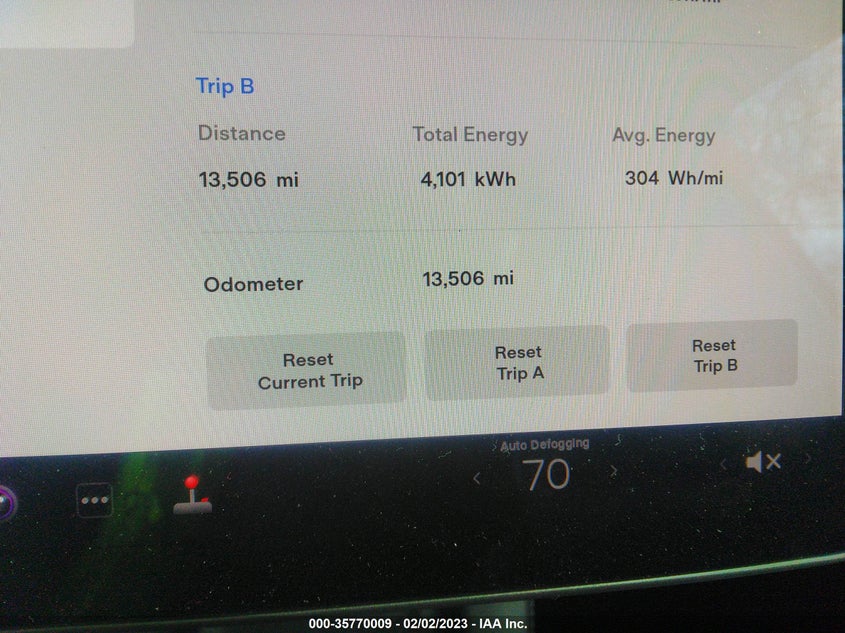This screenshot has height=633, width=845.
Task: Raise the cabin temperature above 70
Action: tap(614, 470)
